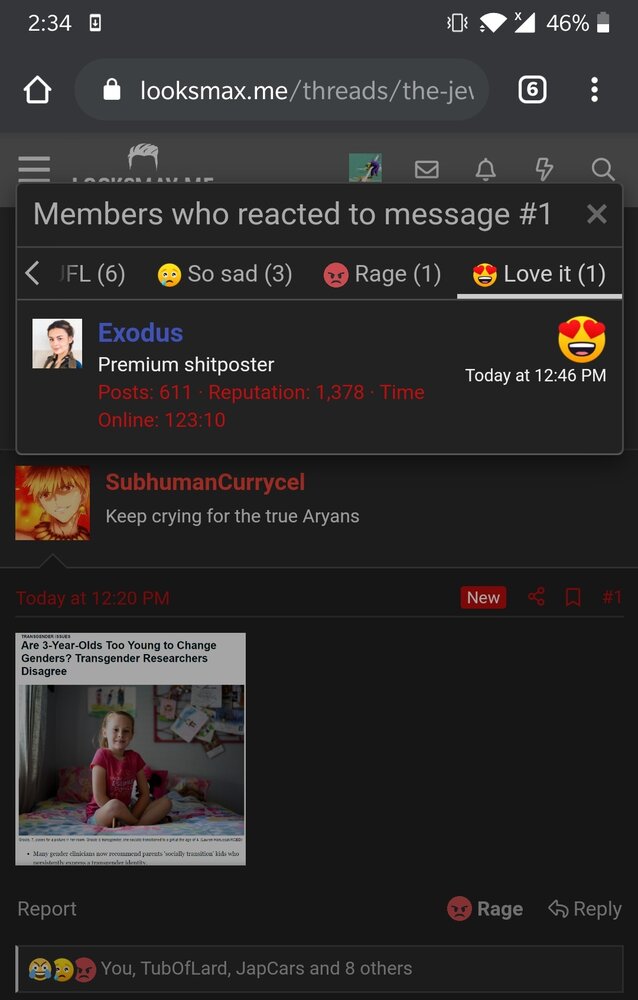Share this post
Image resolution: width=638 pixels, height=1000 pixels.
click(x=537, y=597)
